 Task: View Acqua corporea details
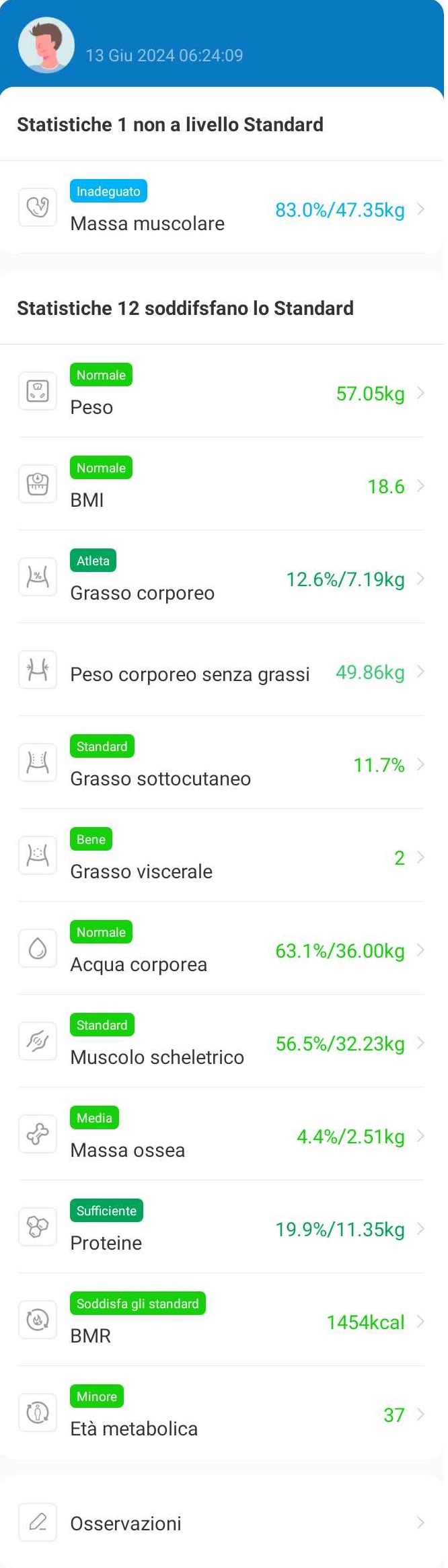(x=221, y=950)
